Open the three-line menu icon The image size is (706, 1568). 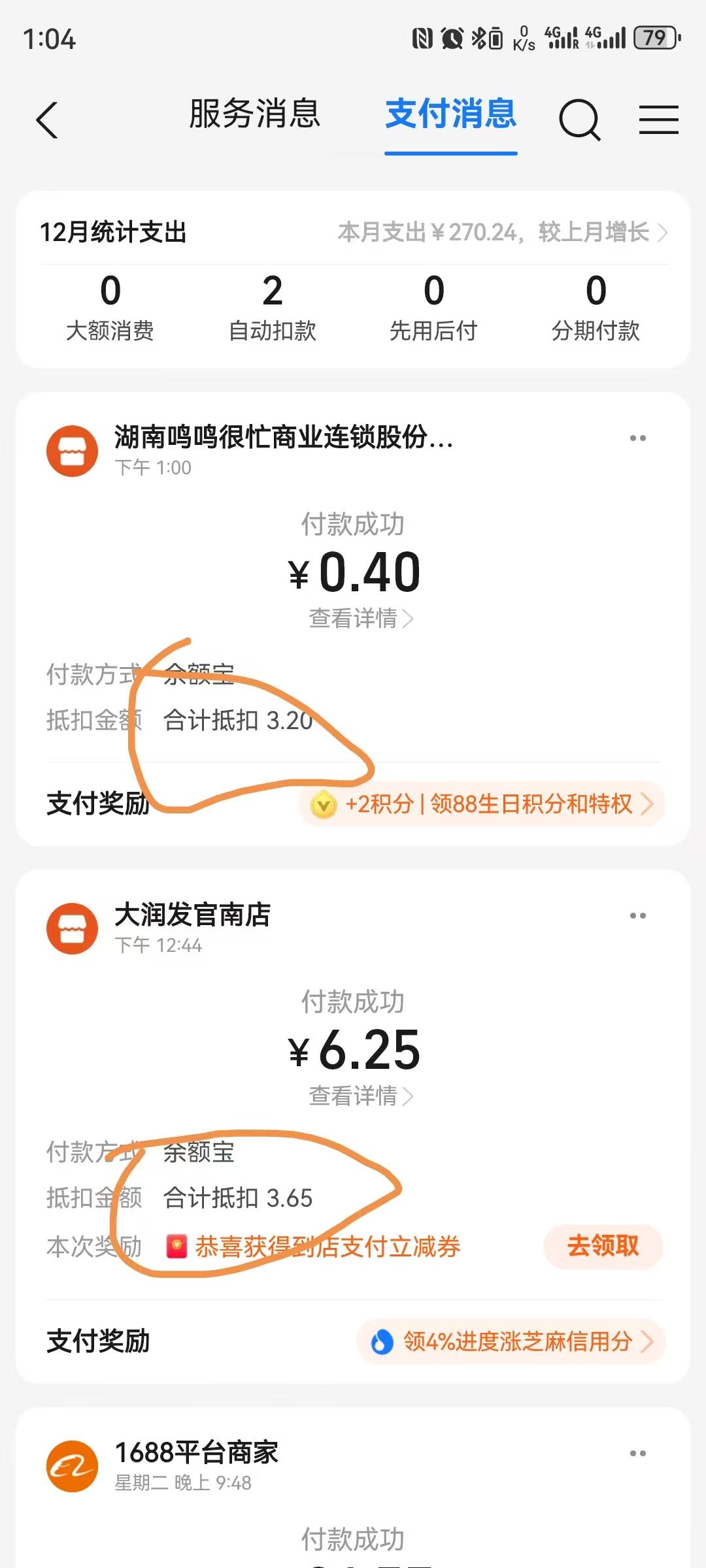(x=658, y=120)
